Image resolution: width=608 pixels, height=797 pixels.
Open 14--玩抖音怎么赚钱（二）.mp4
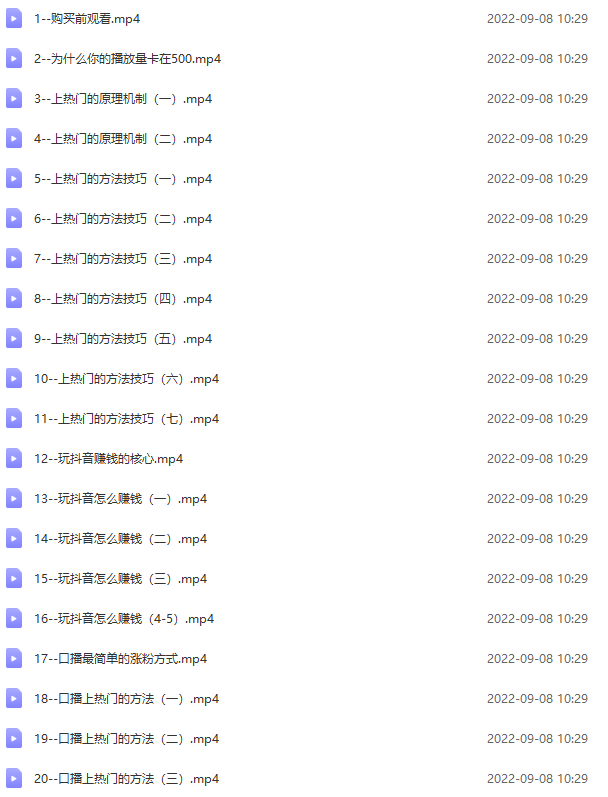point(119,539)
